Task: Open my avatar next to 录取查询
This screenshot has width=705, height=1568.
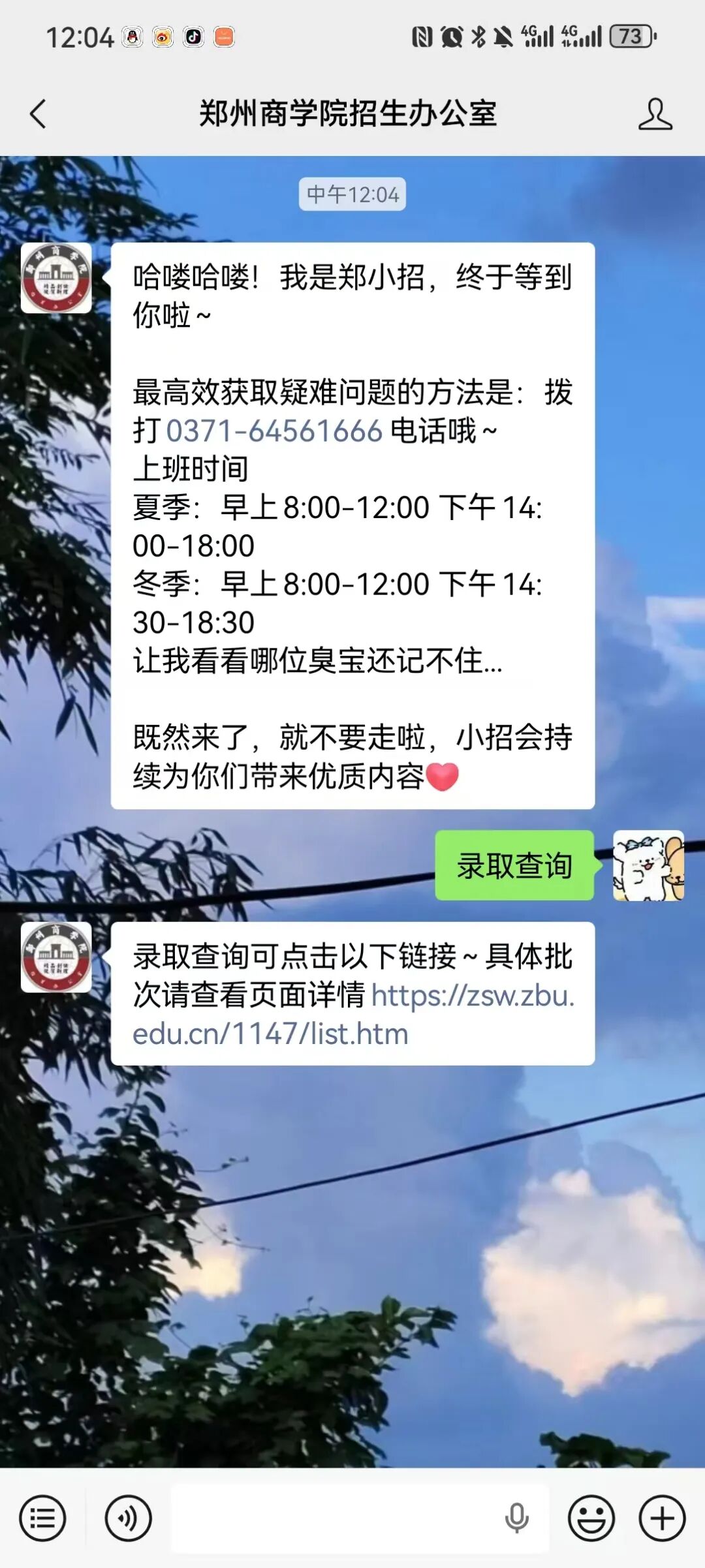Action: pyautogui.click(x=648, y=865)
